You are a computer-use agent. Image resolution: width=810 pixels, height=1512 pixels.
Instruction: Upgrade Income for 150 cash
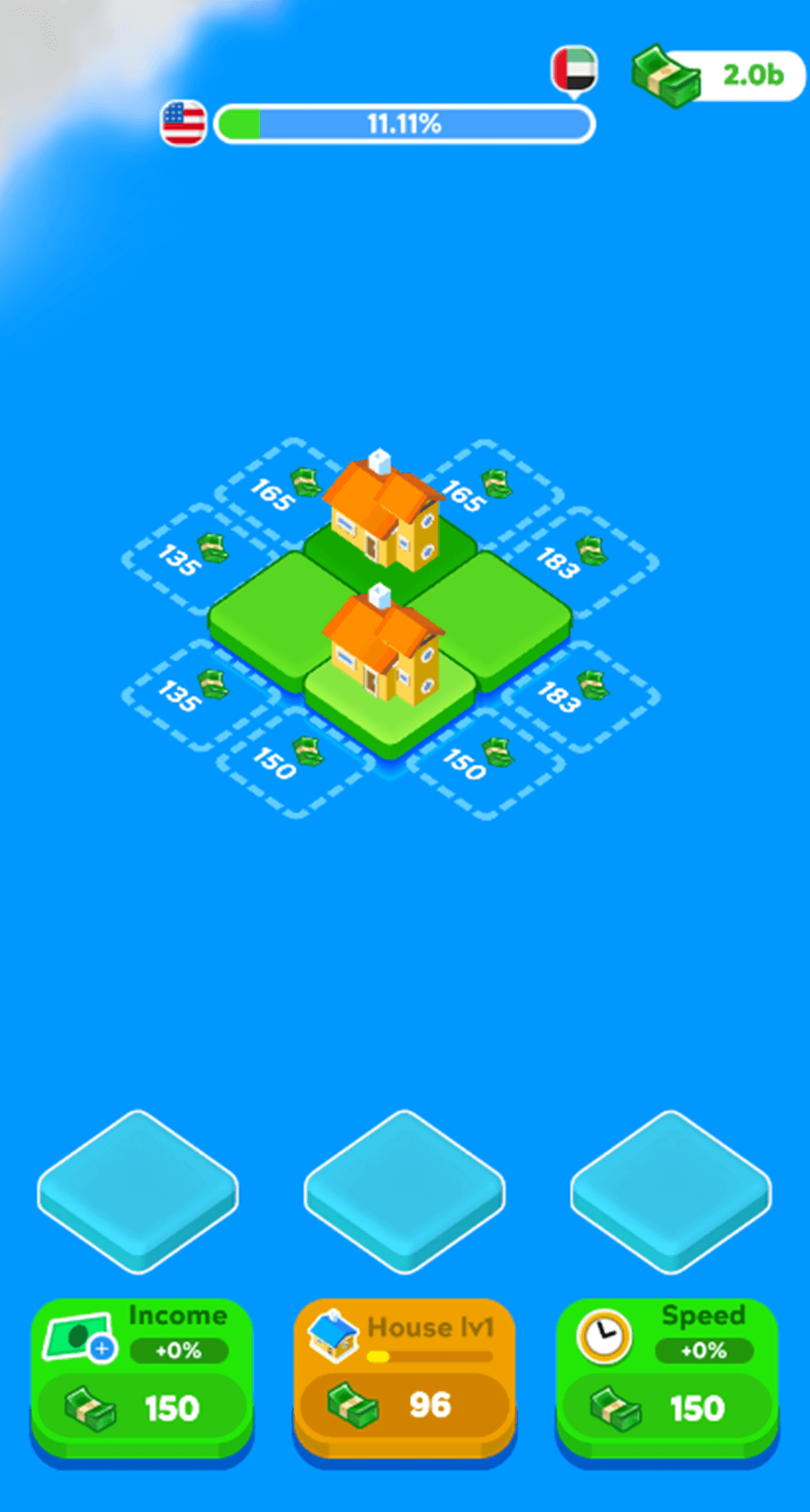click(142, 1406)
